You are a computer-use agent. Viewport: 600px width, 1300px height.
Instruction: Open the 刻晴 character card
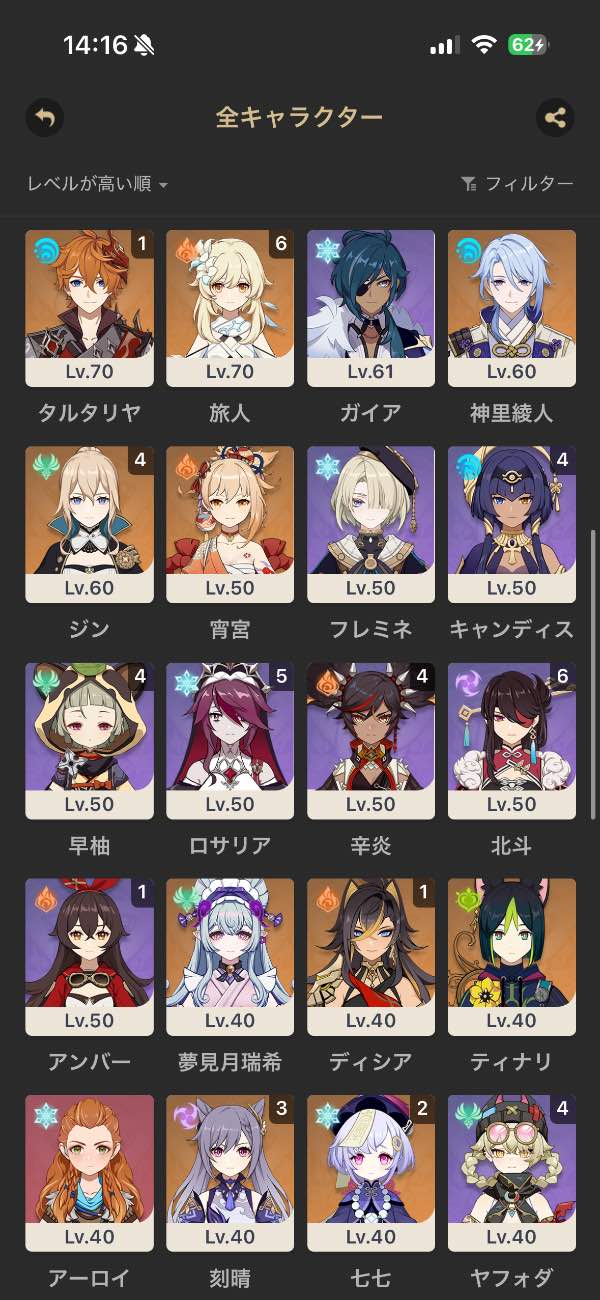tap(230, 1172)
